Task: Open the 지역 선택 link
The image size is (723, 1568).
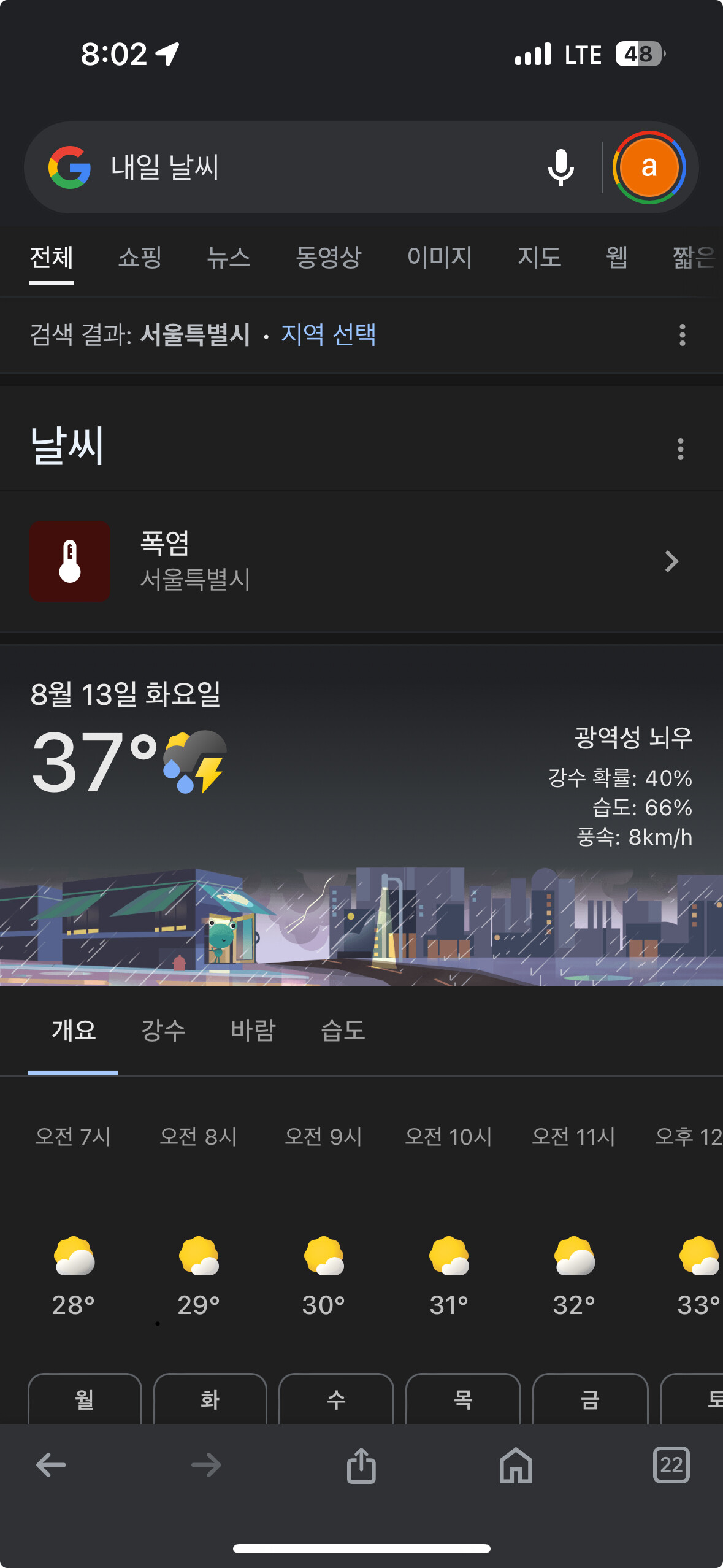Action: [x=329, y=335]
